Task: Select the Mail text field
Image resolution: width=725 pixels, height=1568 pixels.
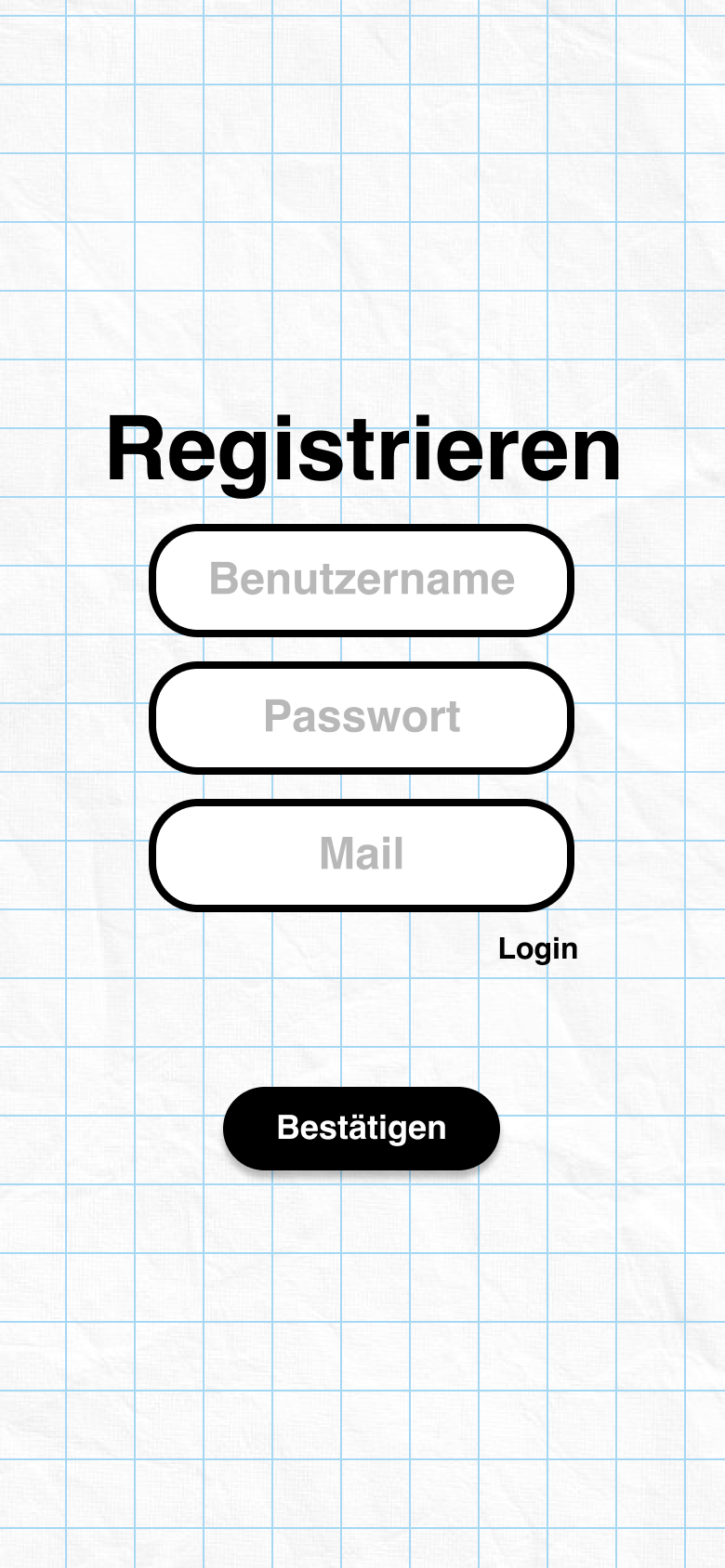Action: (x=361, y=855)
